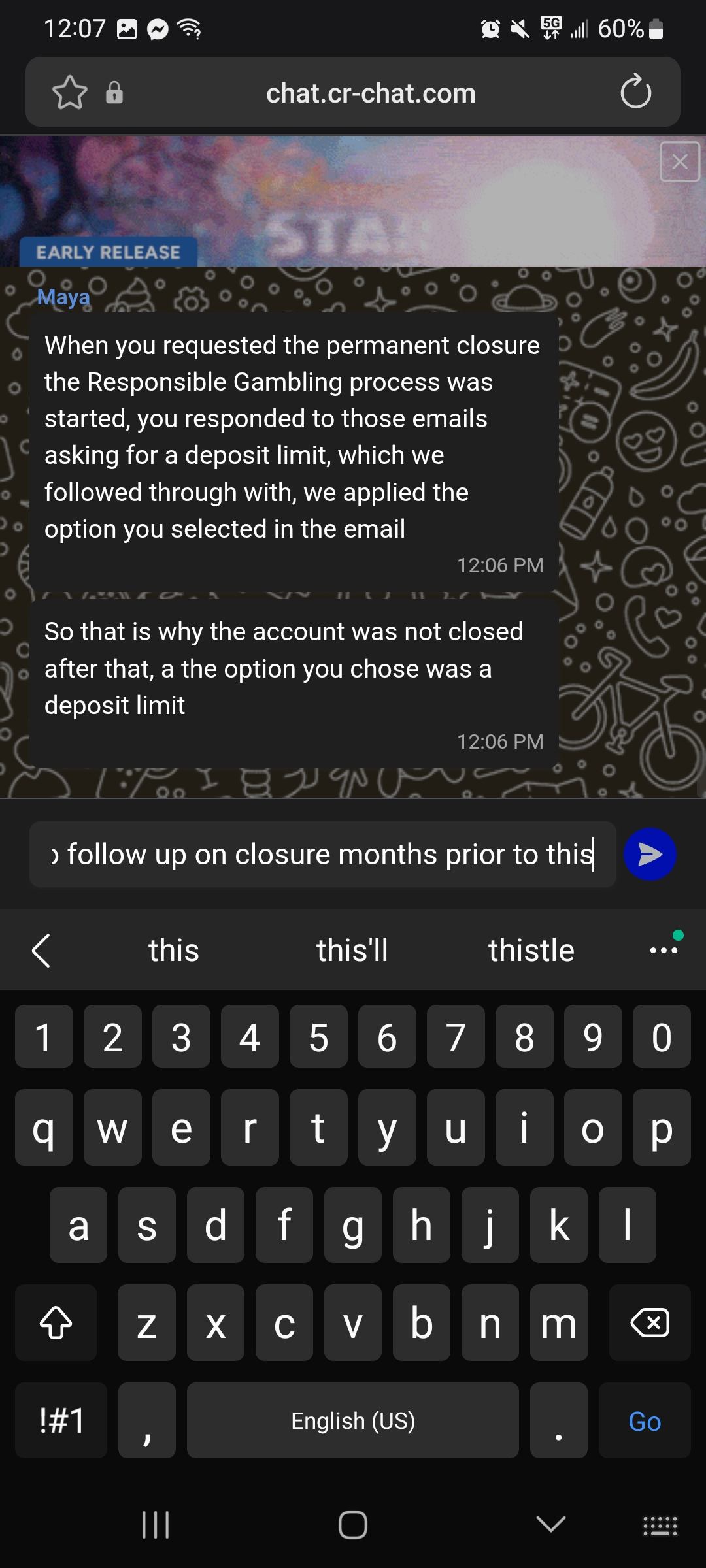Open more keyboard options via three dots
This screenshot has width=706, height=1568.
click(664, 949)
